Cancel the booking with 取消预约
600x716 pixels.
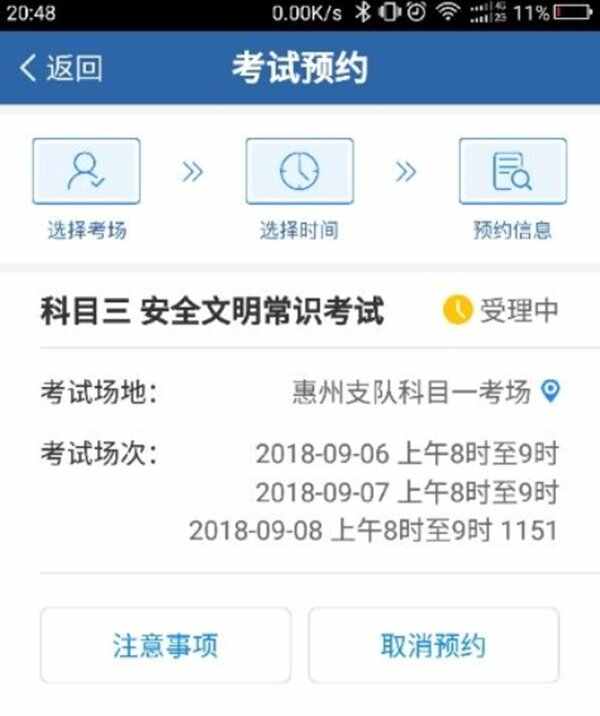pos(433,645)
